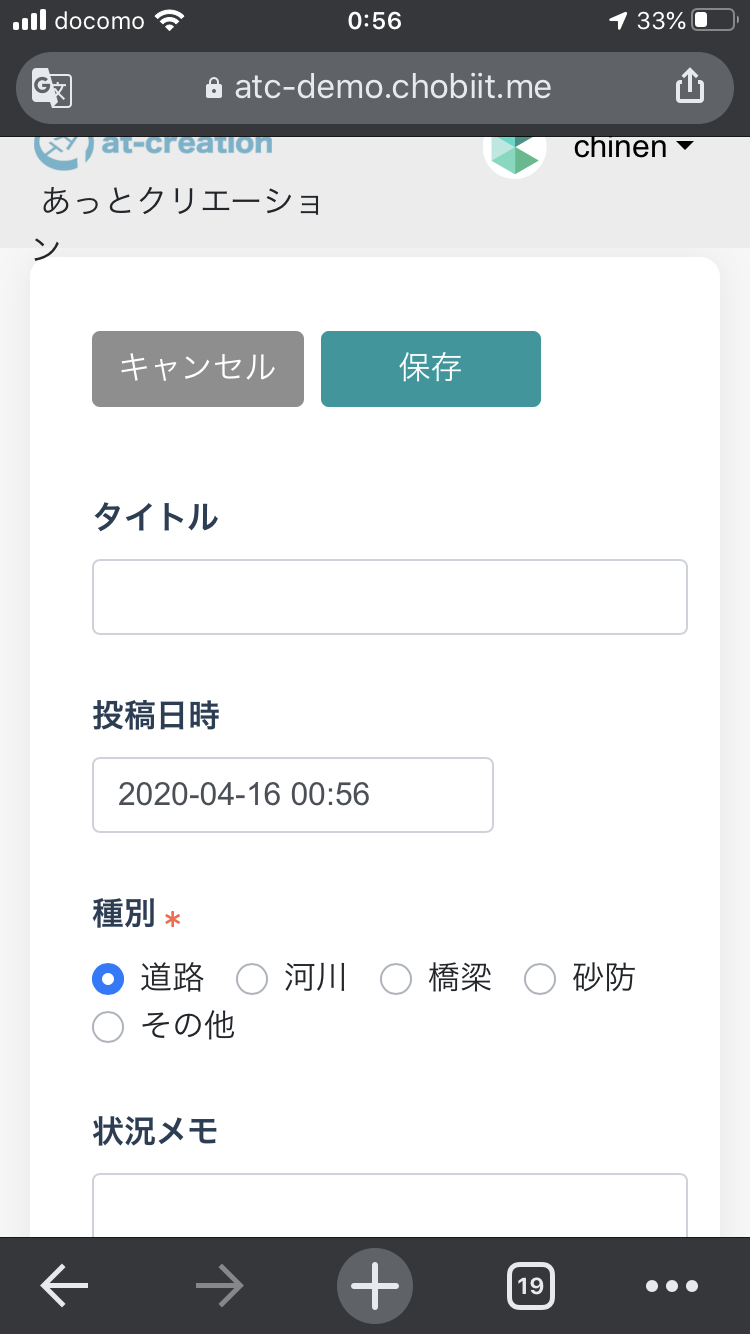Focus the タイトル text field
The image size is (750, 1334).
click(x=390, y=597)
